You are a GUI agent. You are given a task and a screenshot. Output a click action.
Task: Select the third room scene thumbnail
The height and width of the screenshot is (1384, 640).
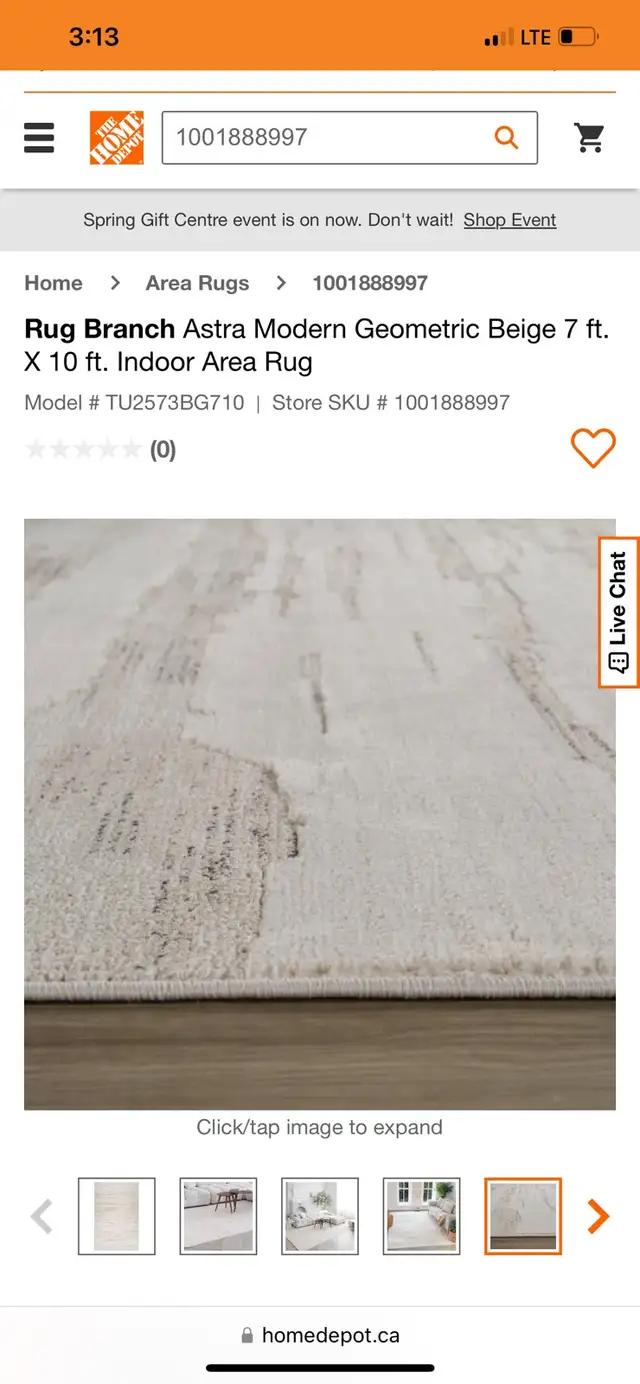[320, 1216]
